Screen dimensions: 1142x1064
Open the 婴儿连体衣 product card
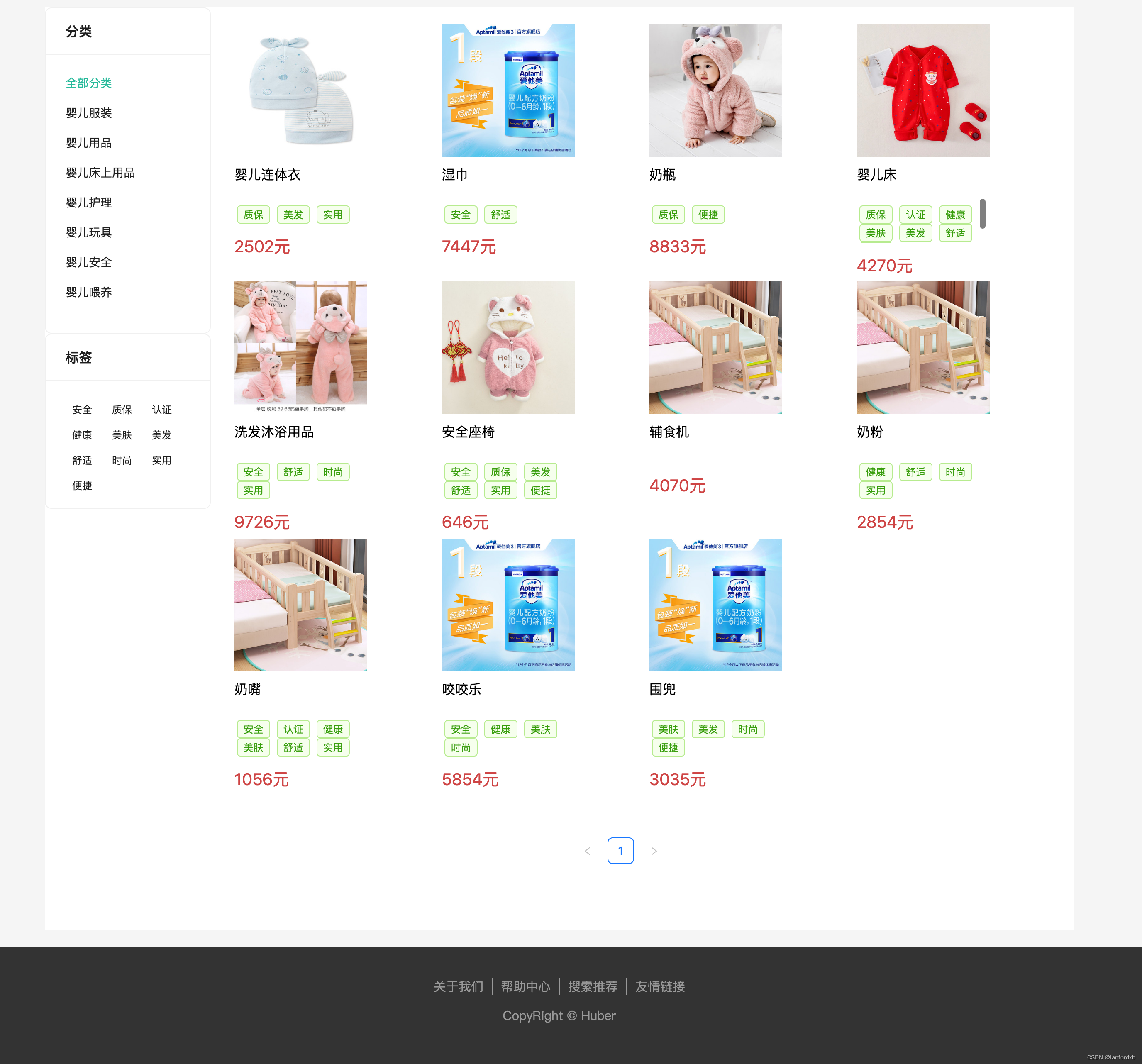tap(300, 90)
